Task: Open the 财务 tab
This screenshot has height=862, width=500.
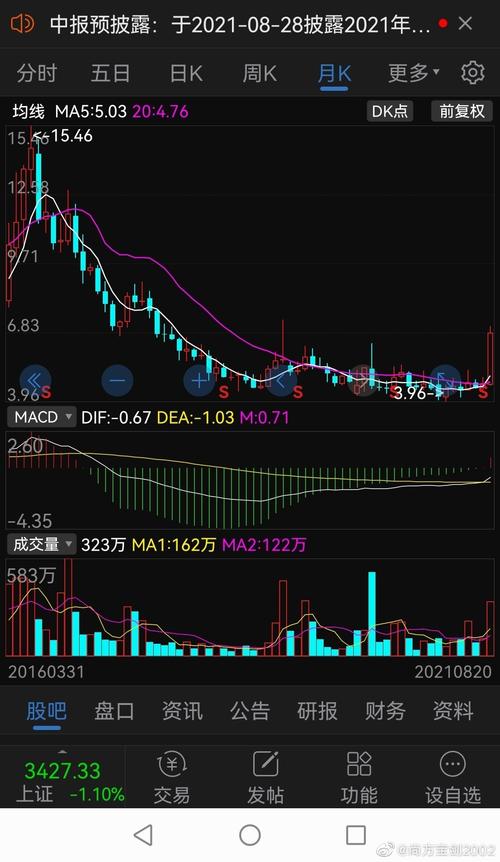Action: (x=385, y=711)
